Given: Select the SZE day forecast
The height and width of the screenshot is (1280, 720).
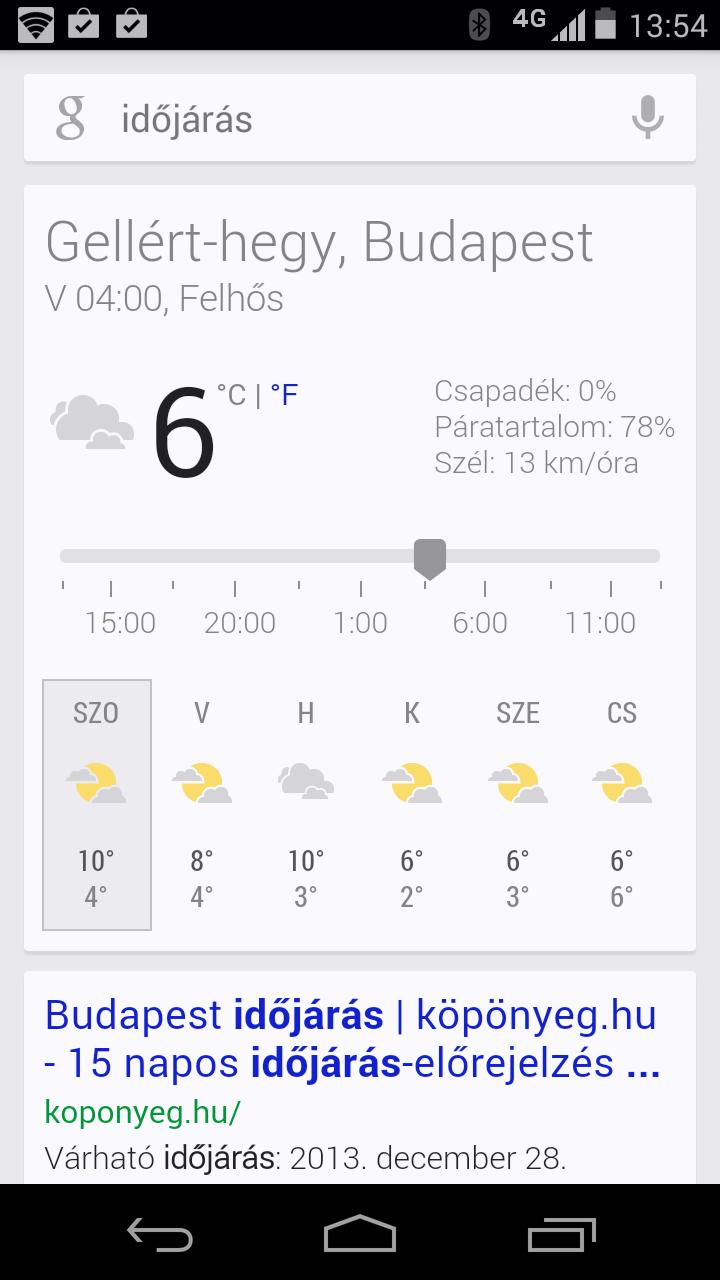Looking at the screenshot, I should pyautogui.click(x=518, y=805).
